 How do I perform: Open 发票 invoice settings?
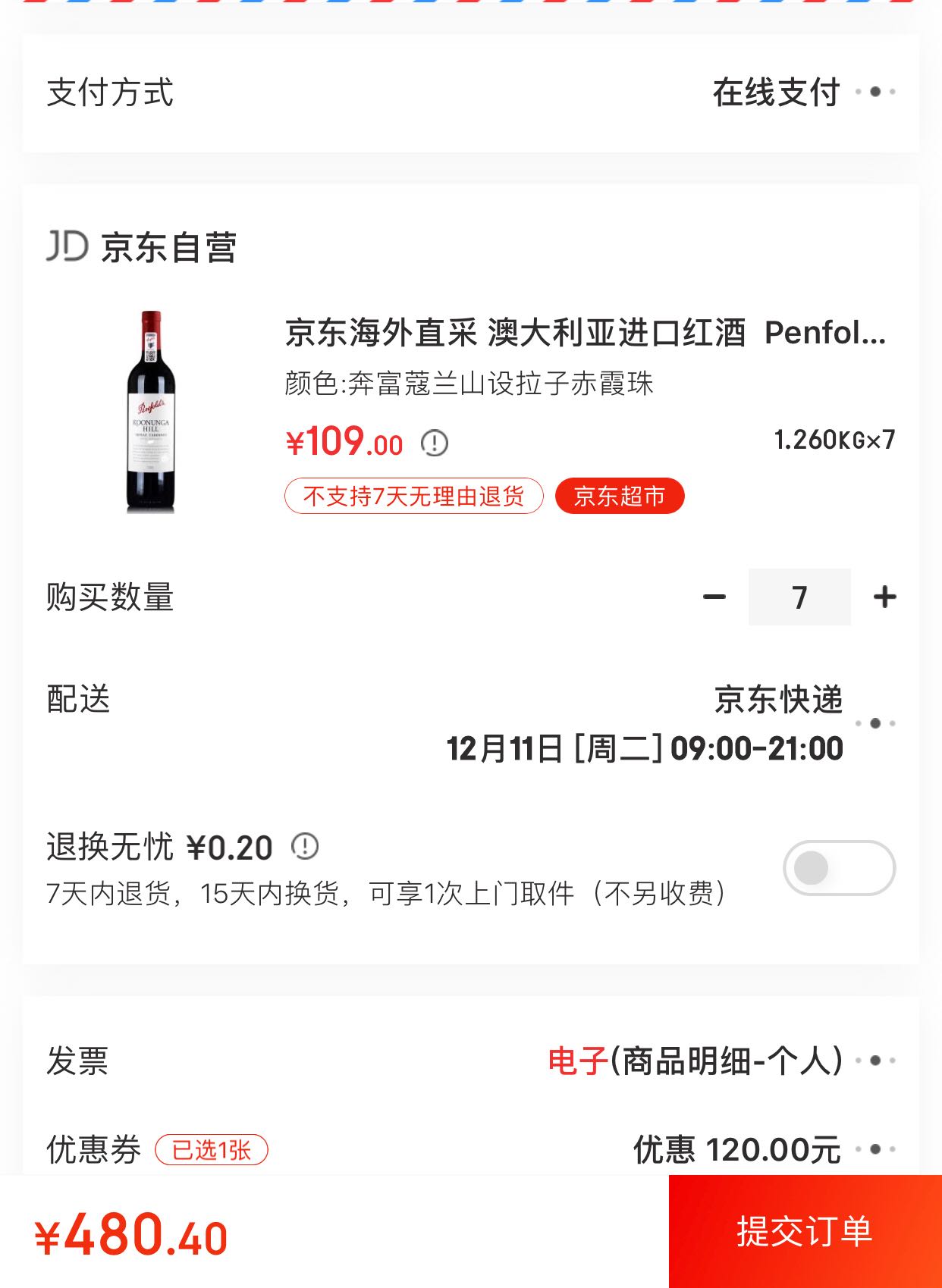pyautogui.click(x=470, y=1061)
